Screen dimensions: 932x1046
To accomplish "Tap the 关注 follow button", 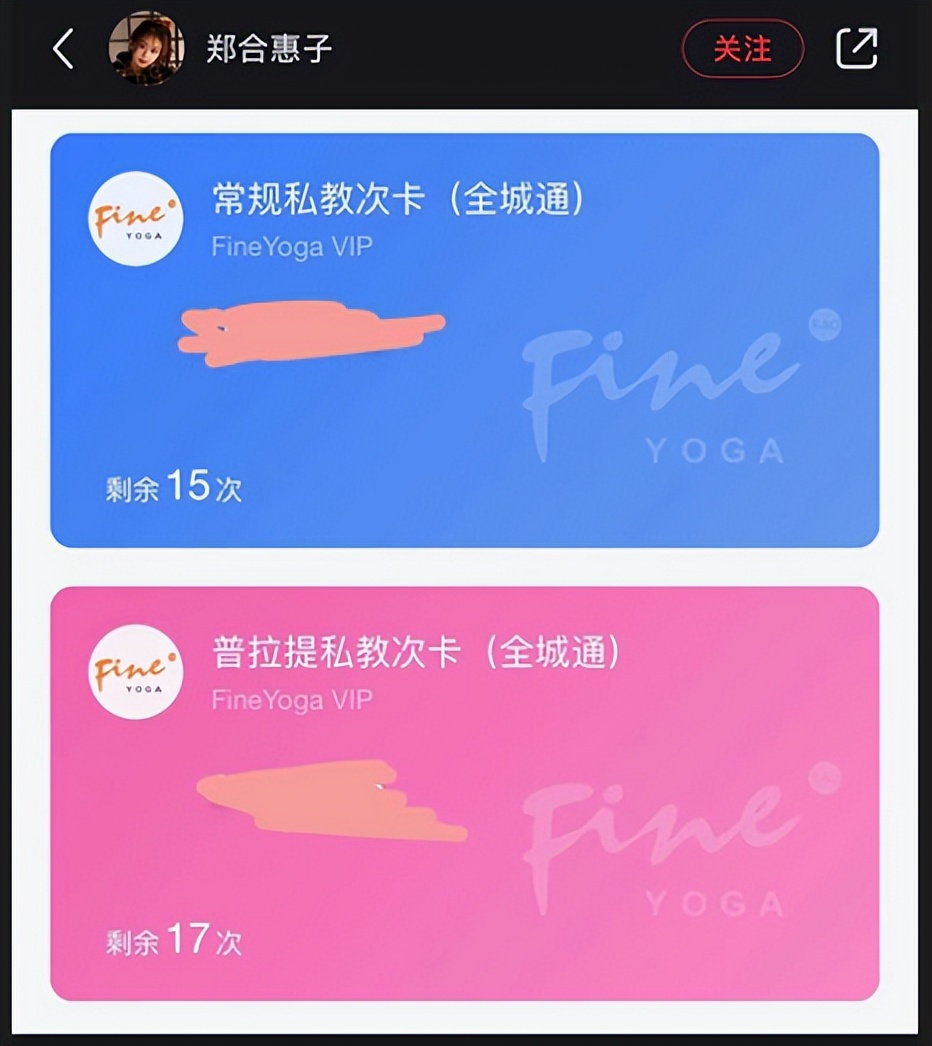I will (x=743, y=48).
